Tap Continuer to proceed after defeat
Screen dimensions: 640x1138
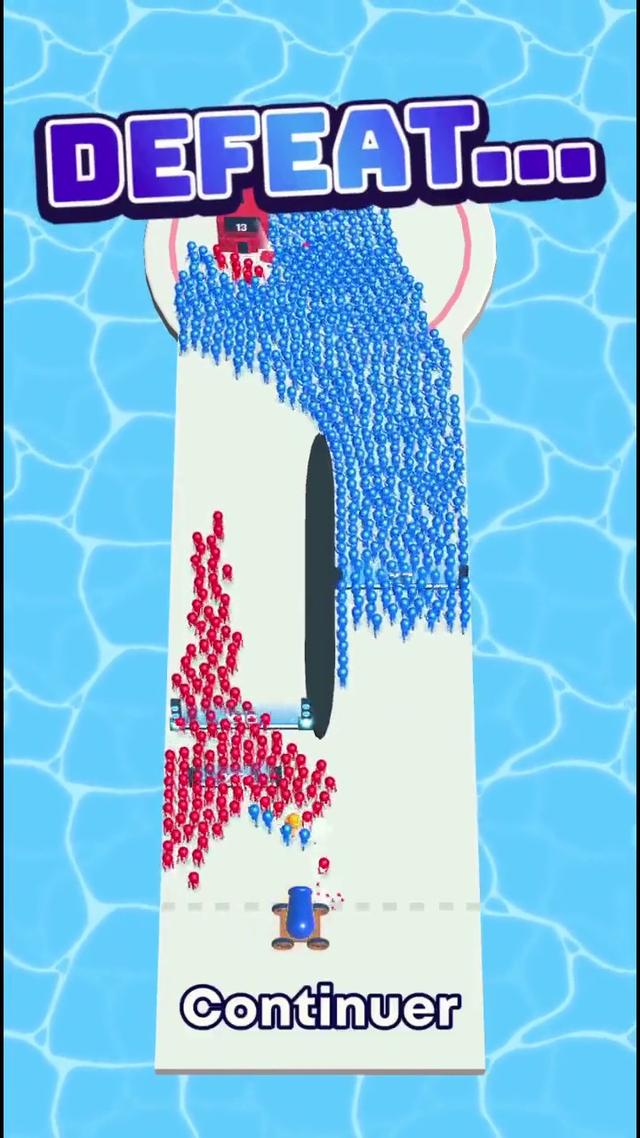point(320,1008)
